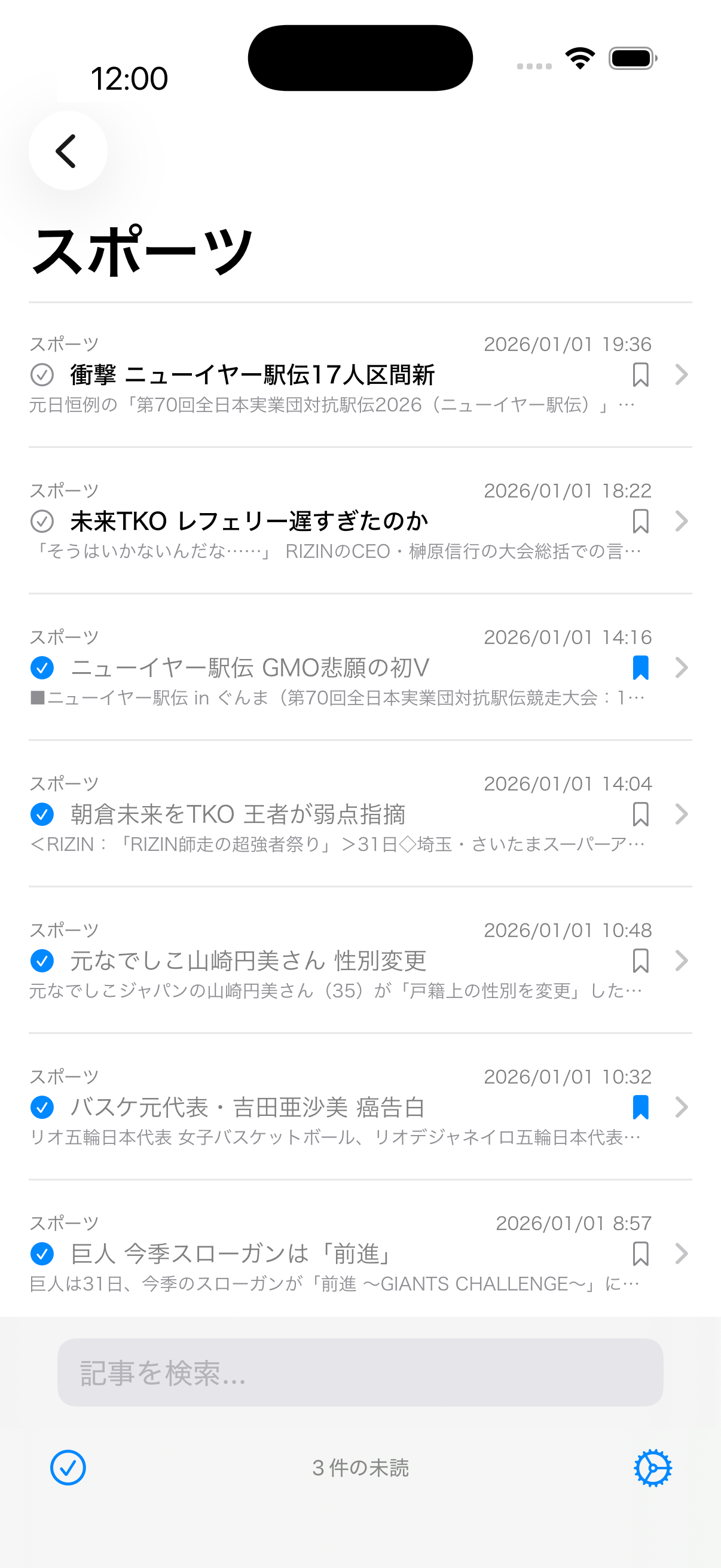Open GMO悲願の初V article via chevron
This screenshot has width=721, height=1568.
(x=681, y=668)
